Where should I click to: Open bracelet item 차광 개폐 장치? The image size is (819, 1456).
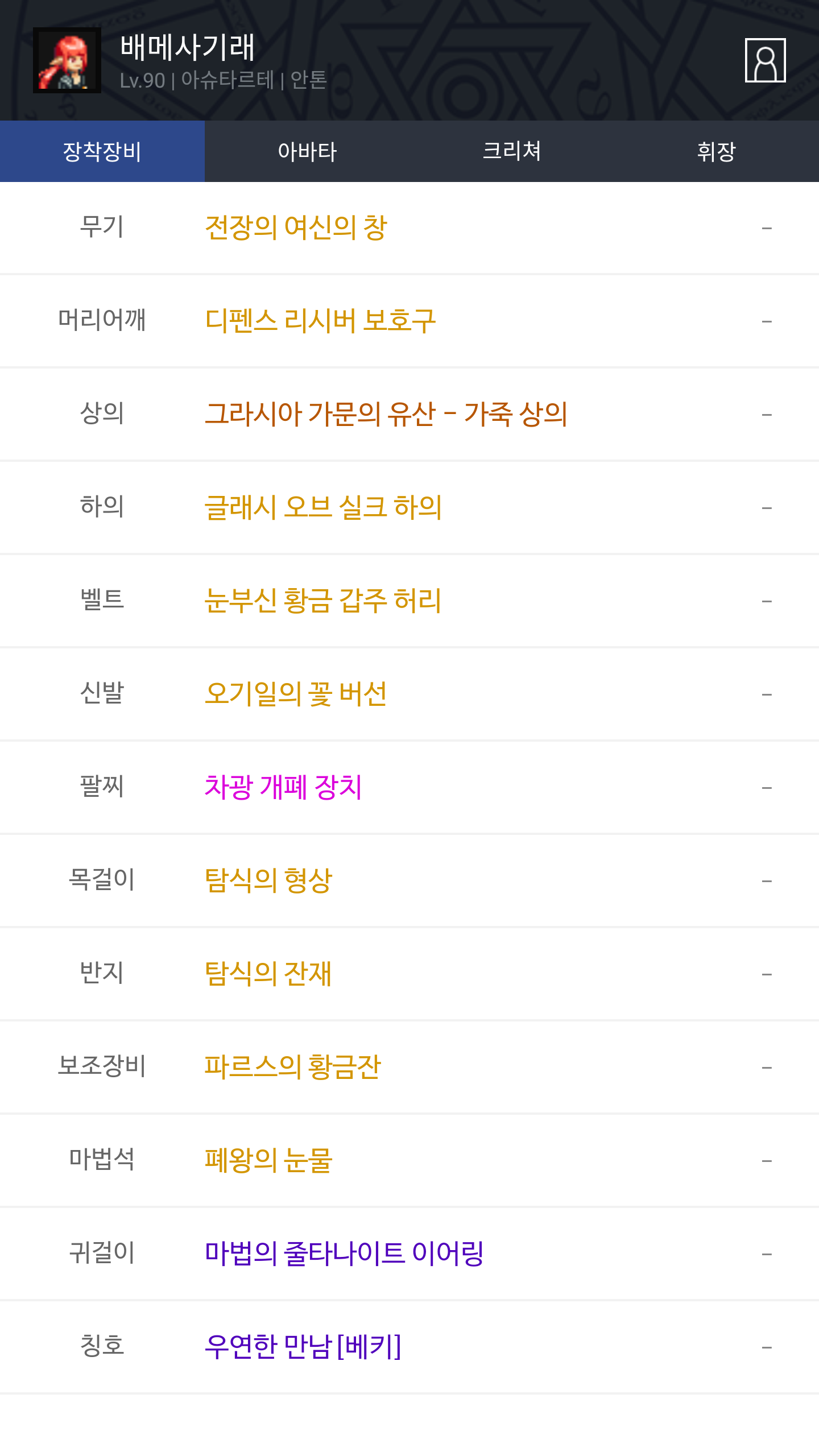pos(283,788)
